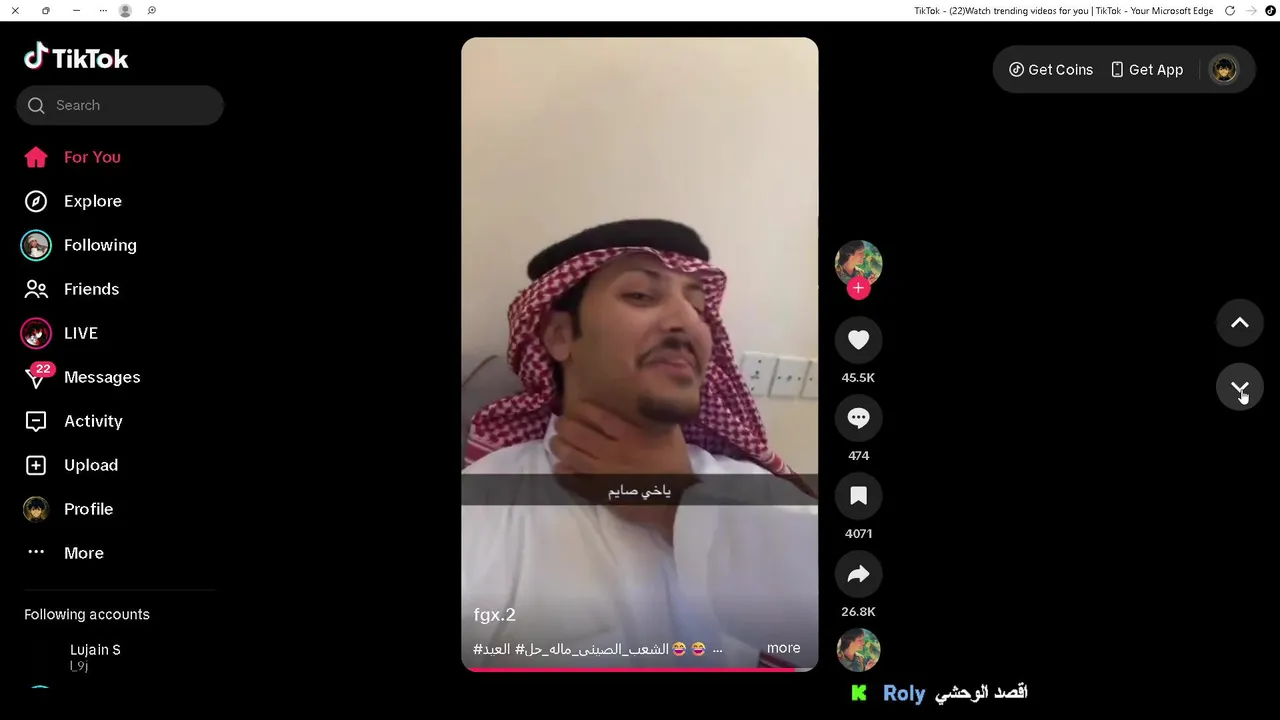Skip to the next video
Image resolution: width=1280 pixels, height=720 pixels.
tap(1239, 387)
